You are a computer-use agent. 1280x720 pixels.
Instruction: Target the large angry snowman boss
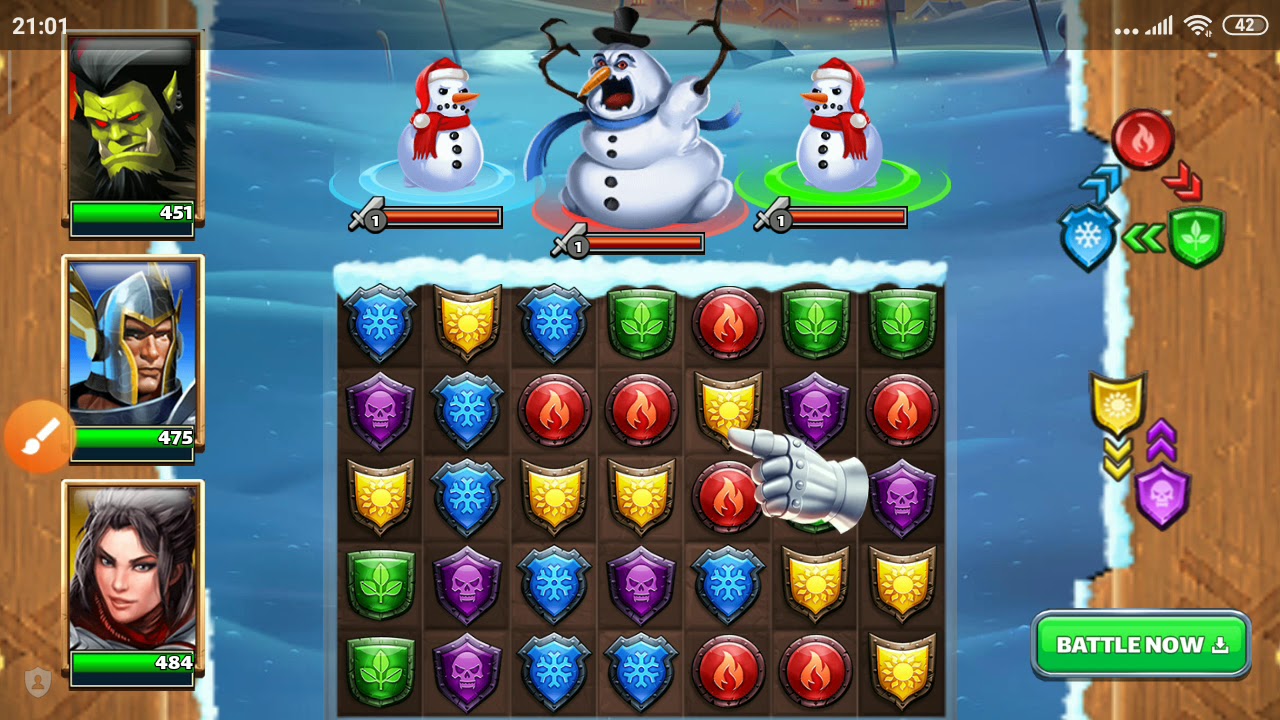pyautogui.click(x=635, y=130)
